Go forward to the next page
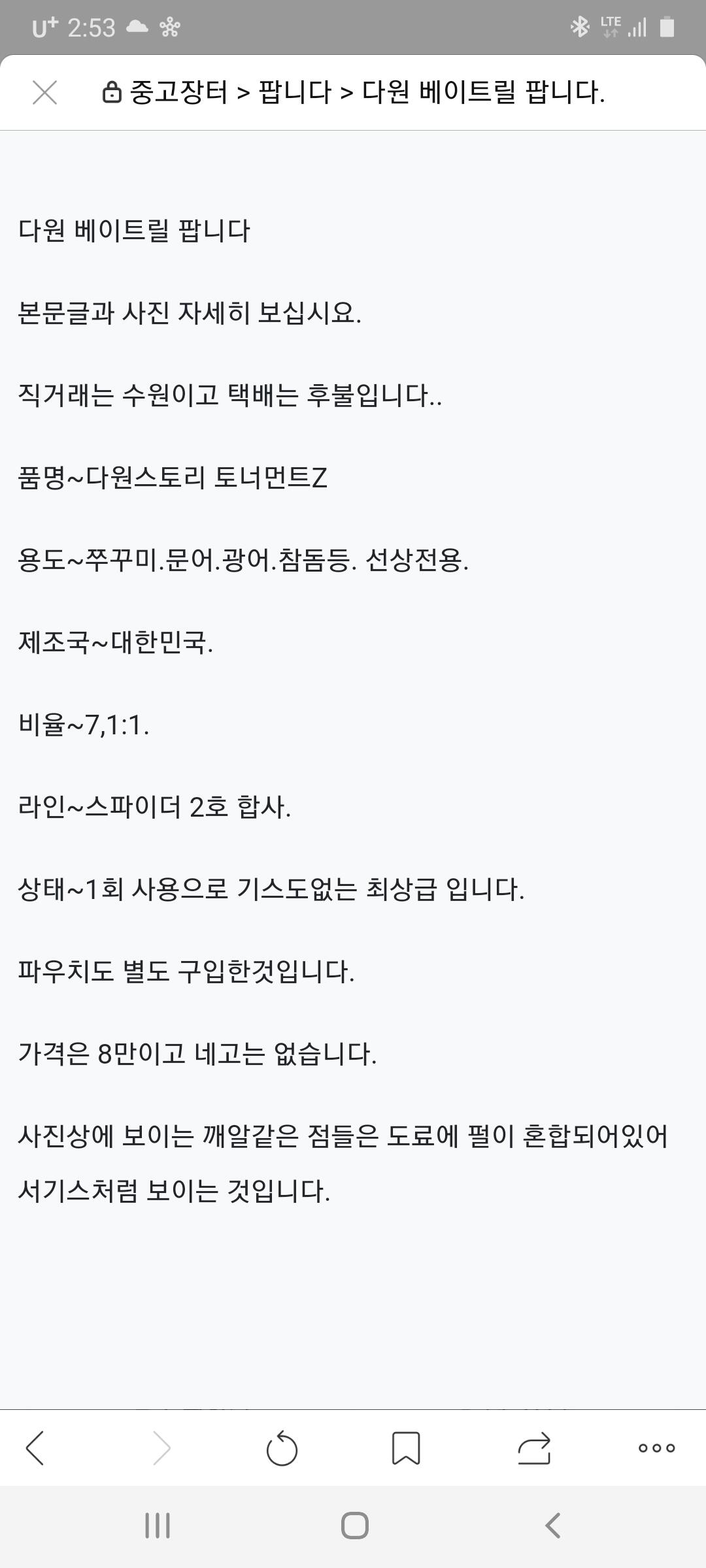The width and height of the screenshot is (706, 1568). pos(161,1448)
